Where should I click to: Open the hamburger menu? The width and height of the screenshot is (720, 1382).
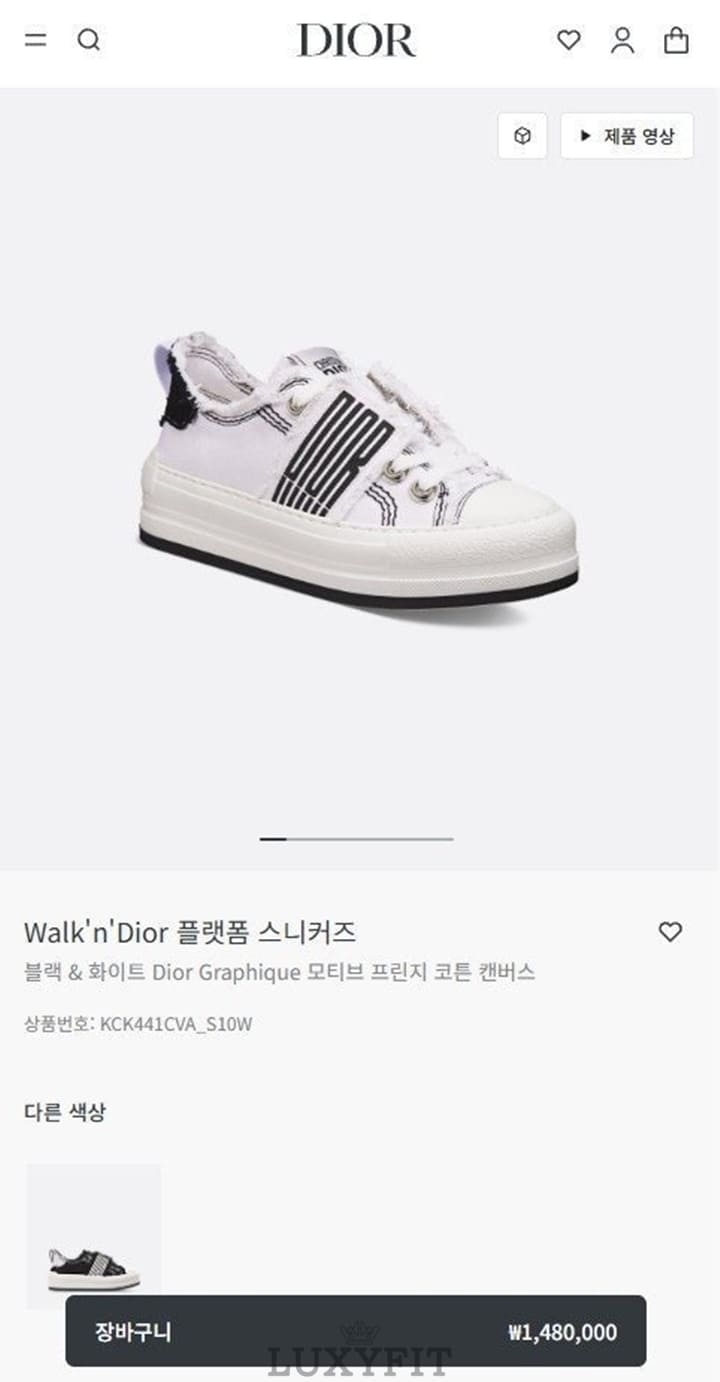(x=36, y=40)
